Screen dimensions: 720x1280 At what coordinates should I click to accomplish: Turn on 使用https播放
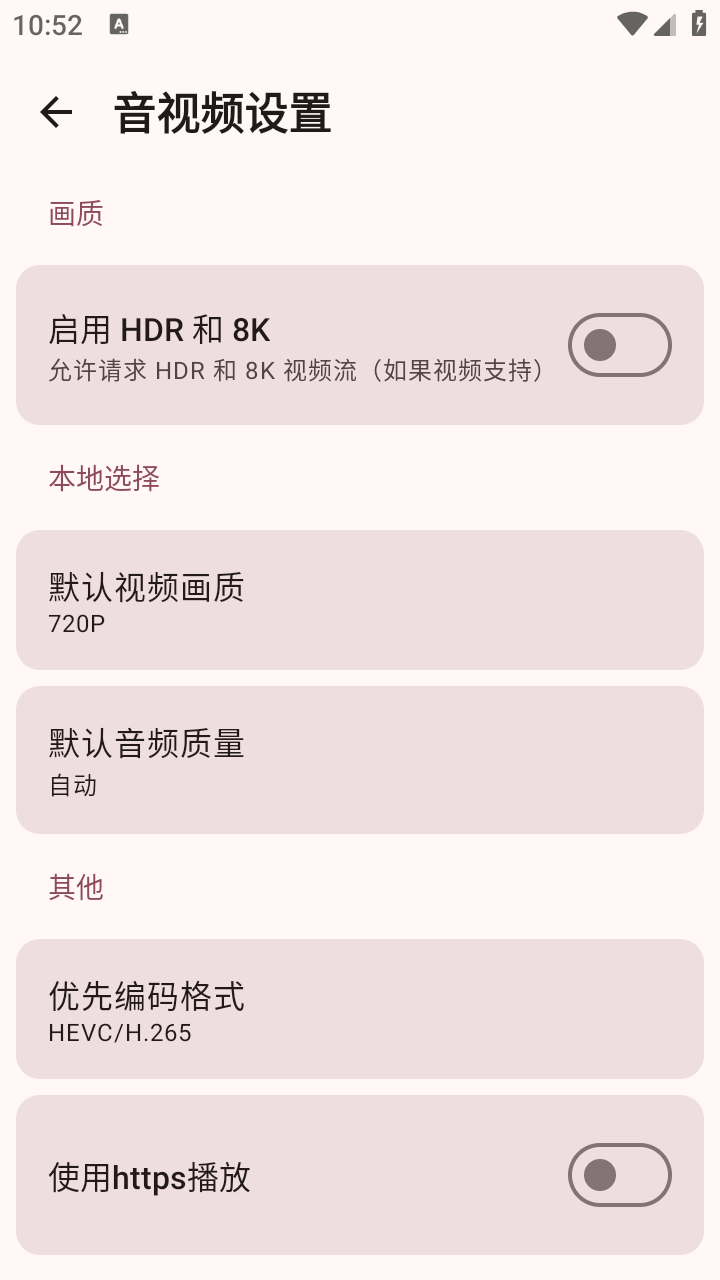pos(619,1175)
